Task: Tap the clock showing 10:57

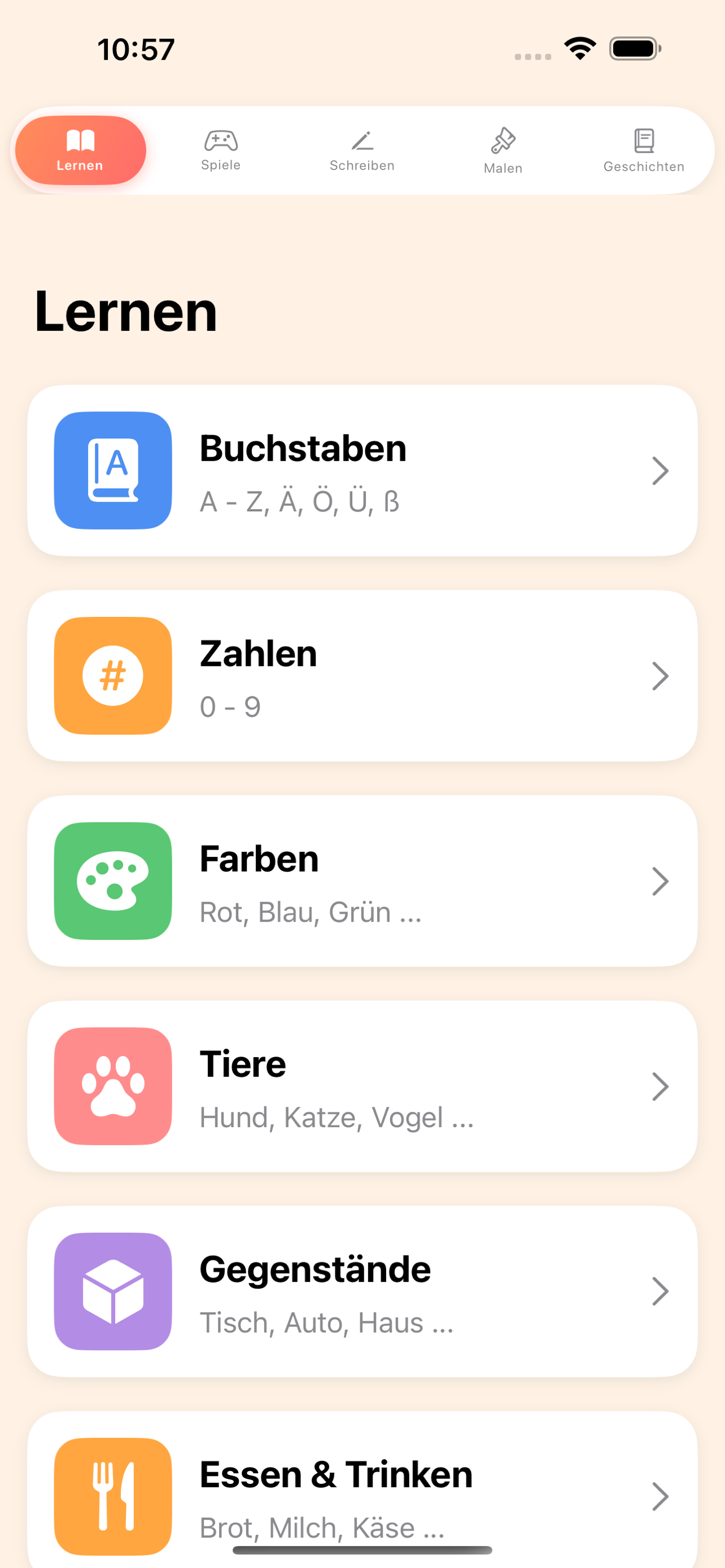Action: tap(136, 50)
